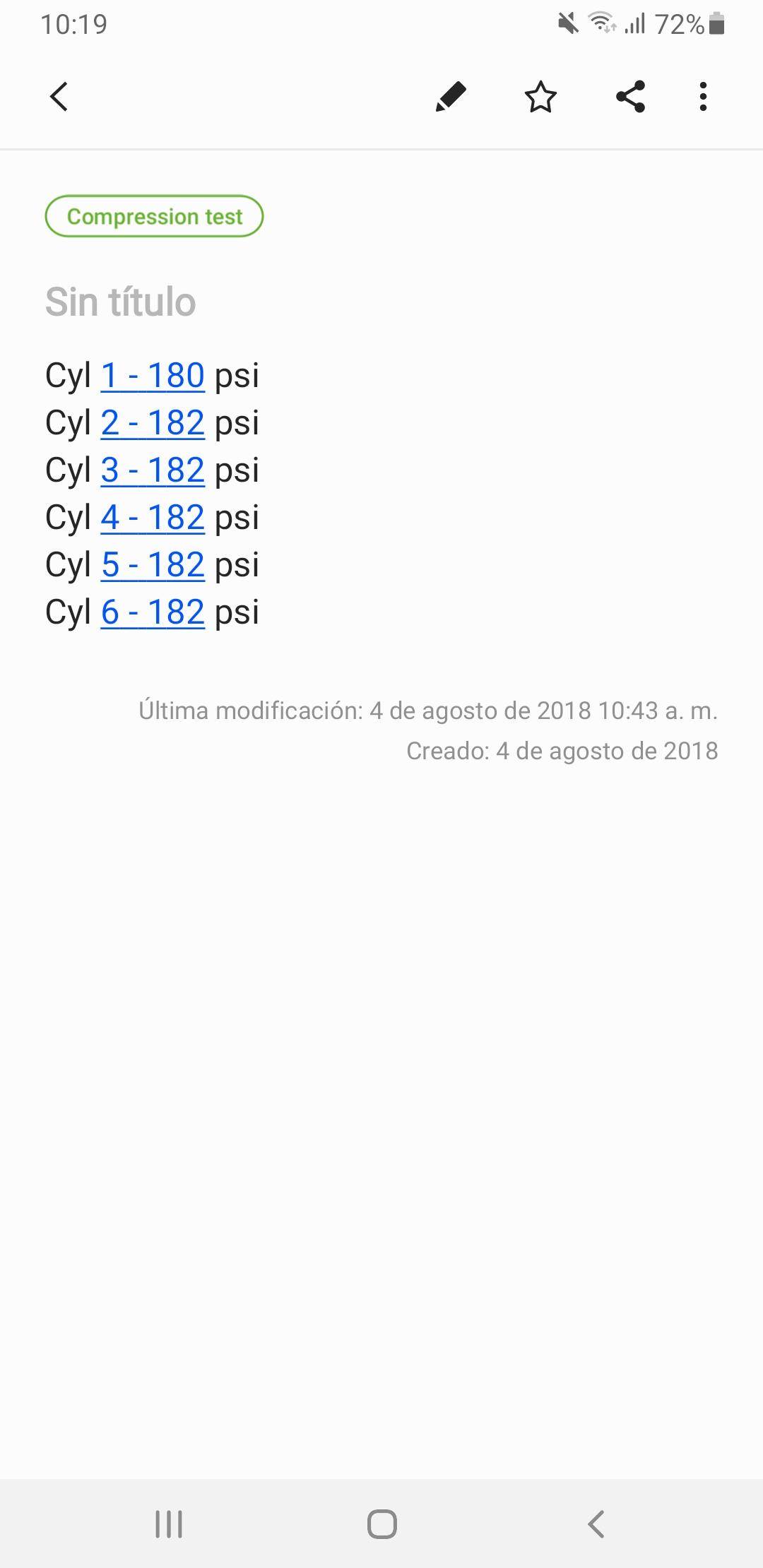Open the linked text 4 - 182
Image resolution: width=763 pixels, height=1568 pixels.
[x=153, y=517]
